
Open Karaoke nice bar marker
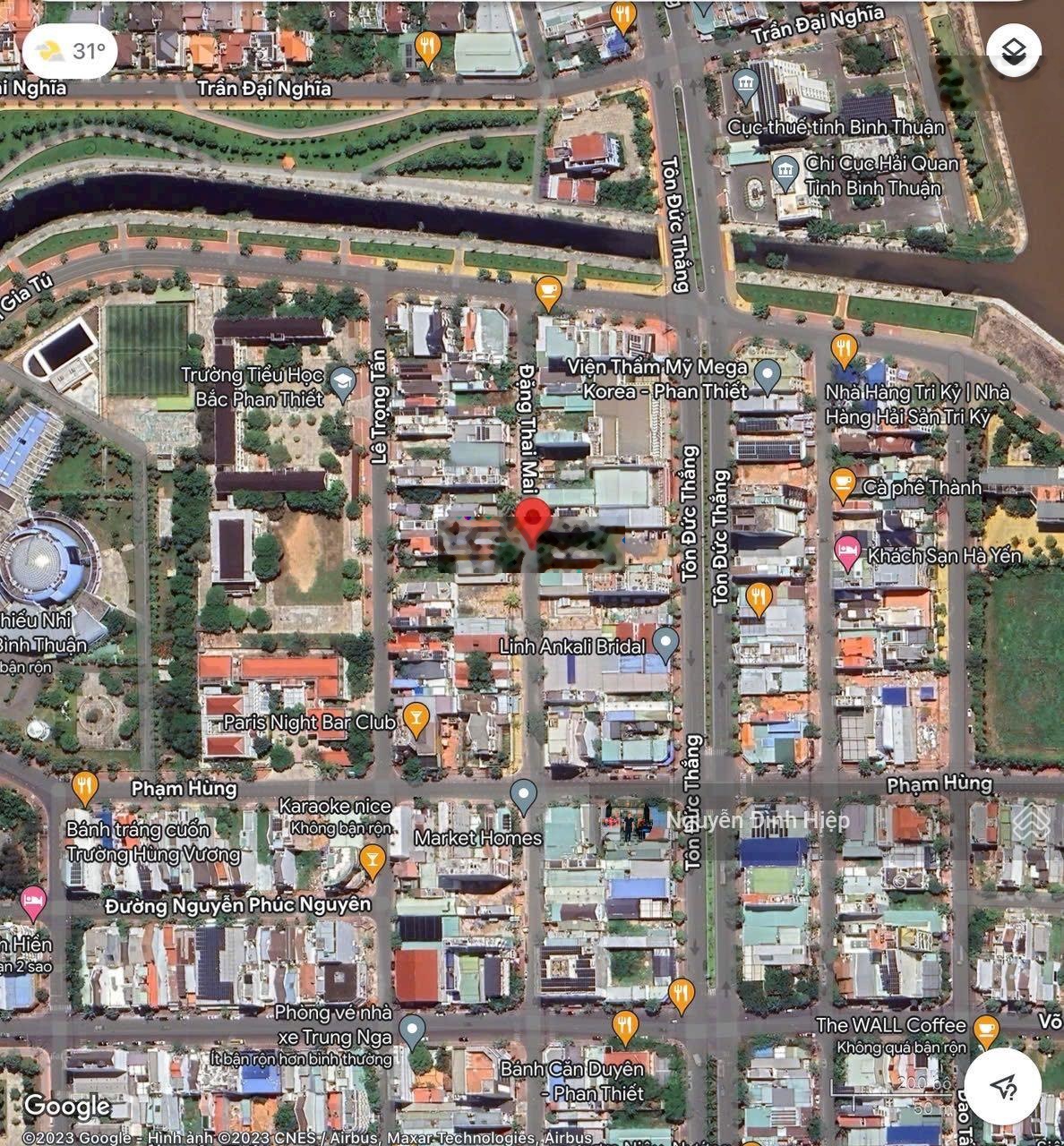[371, 861]
